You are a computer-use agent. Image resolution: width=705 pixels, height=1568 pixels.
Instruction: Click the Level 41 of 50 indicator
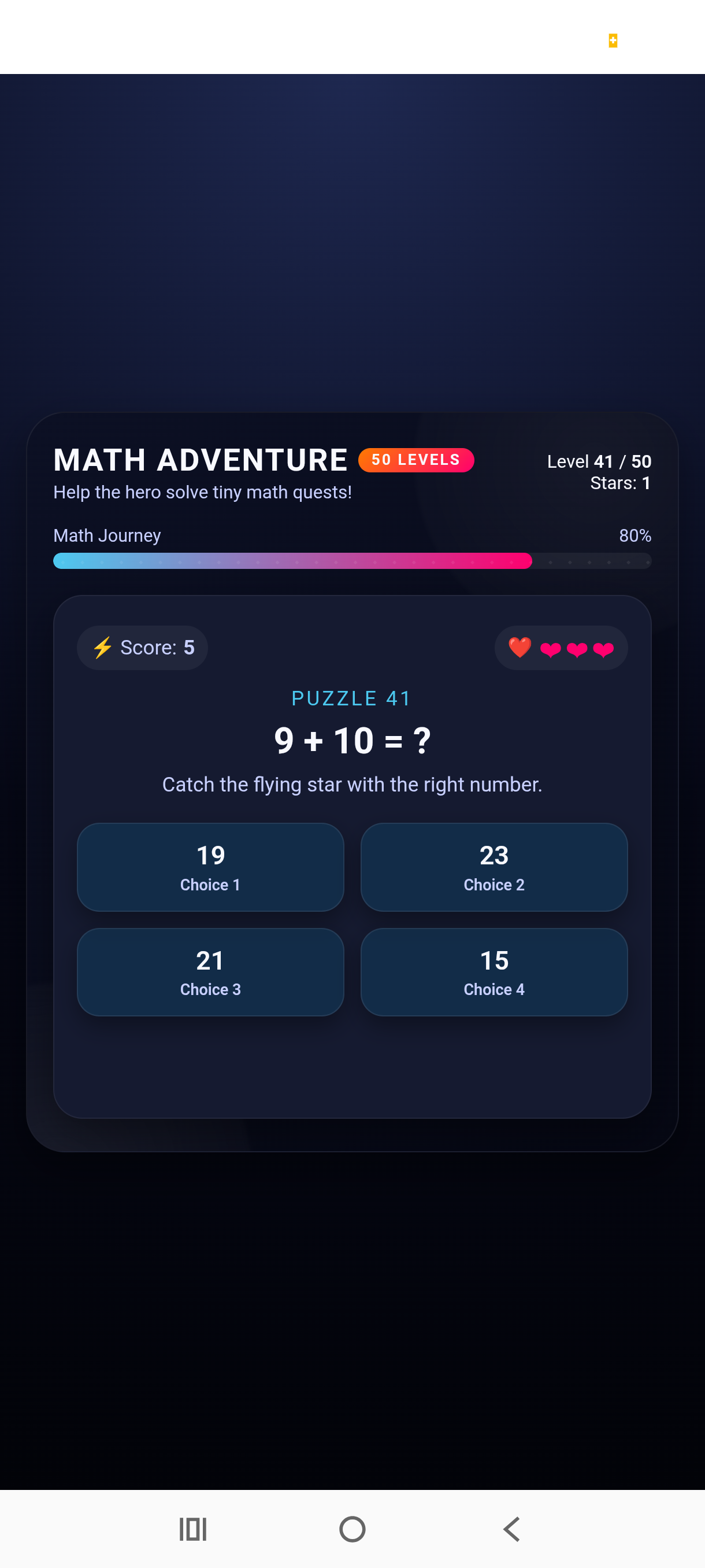(598, 461)
